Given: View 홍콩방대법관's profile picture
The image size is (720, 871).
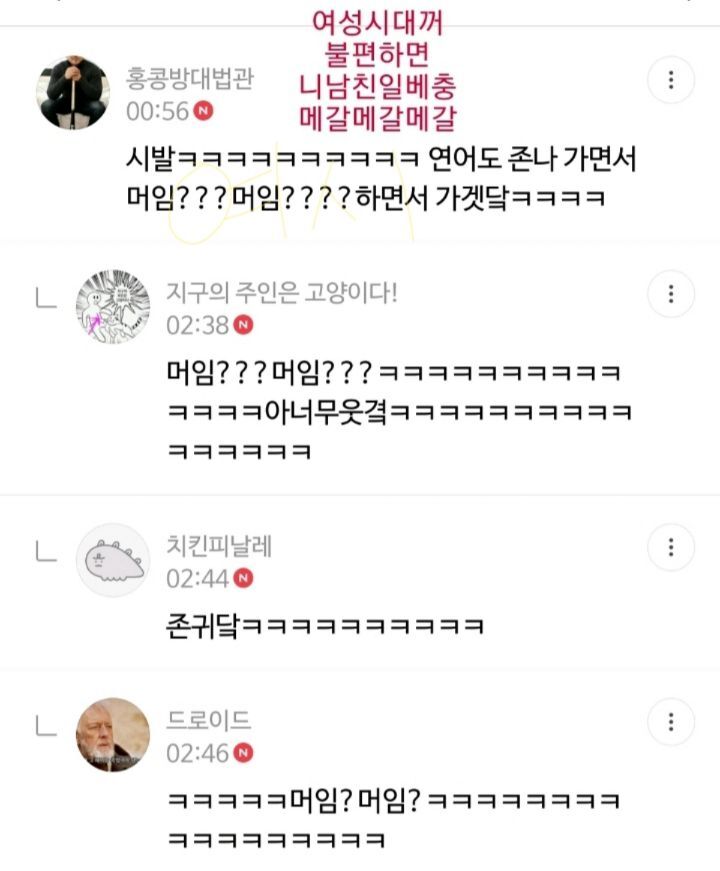Looking at the screenshot, I should coord(73,92).
